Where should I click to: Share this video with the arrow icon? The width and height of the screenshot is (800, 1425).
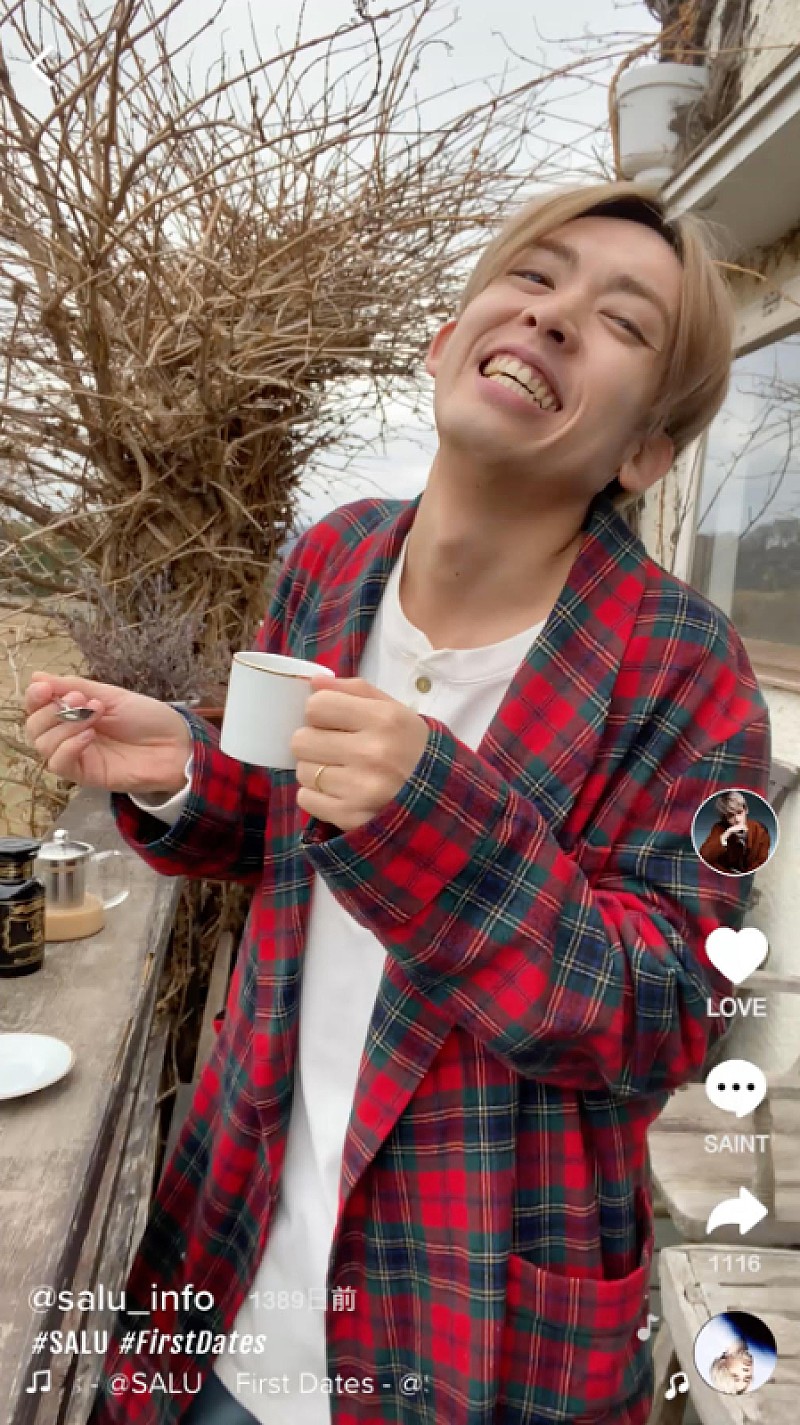tap(736, 1212)
